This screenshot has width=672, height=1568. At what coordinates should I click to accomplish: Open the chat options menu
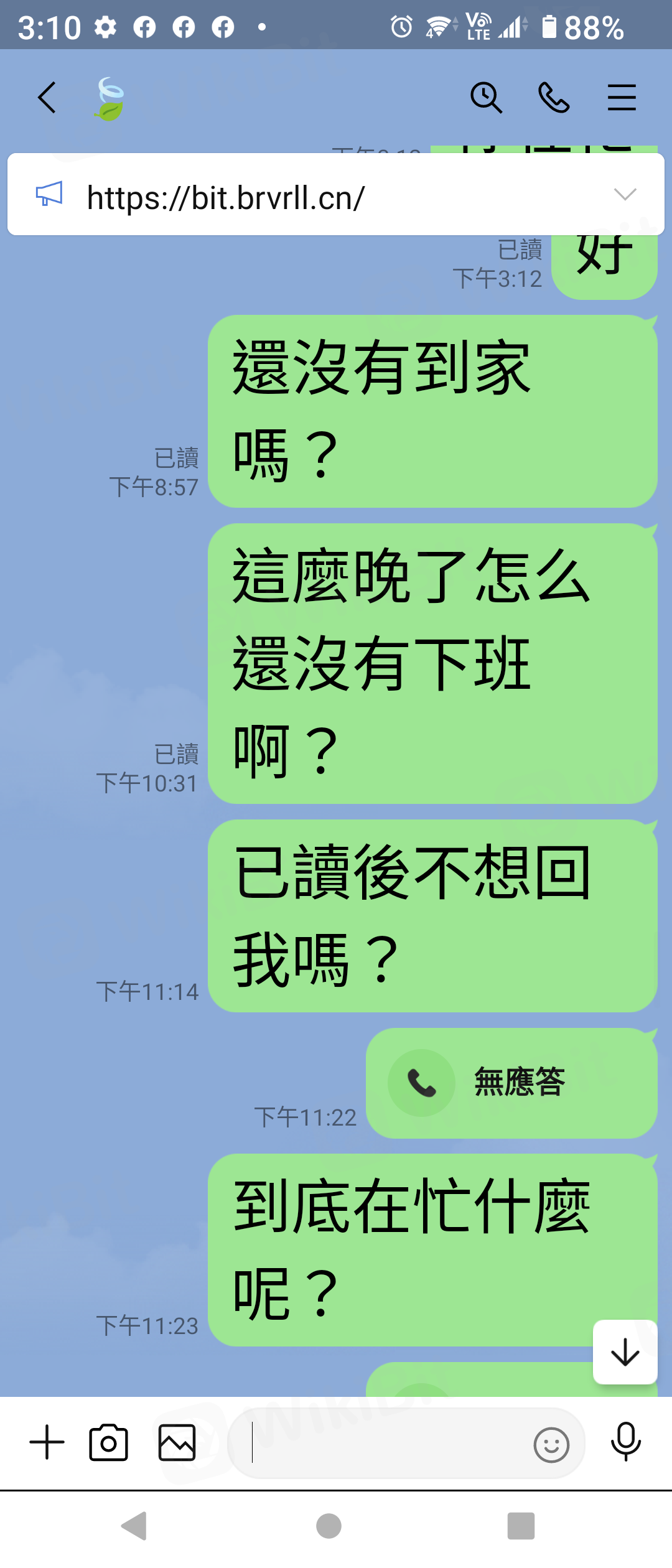(622, 98)
